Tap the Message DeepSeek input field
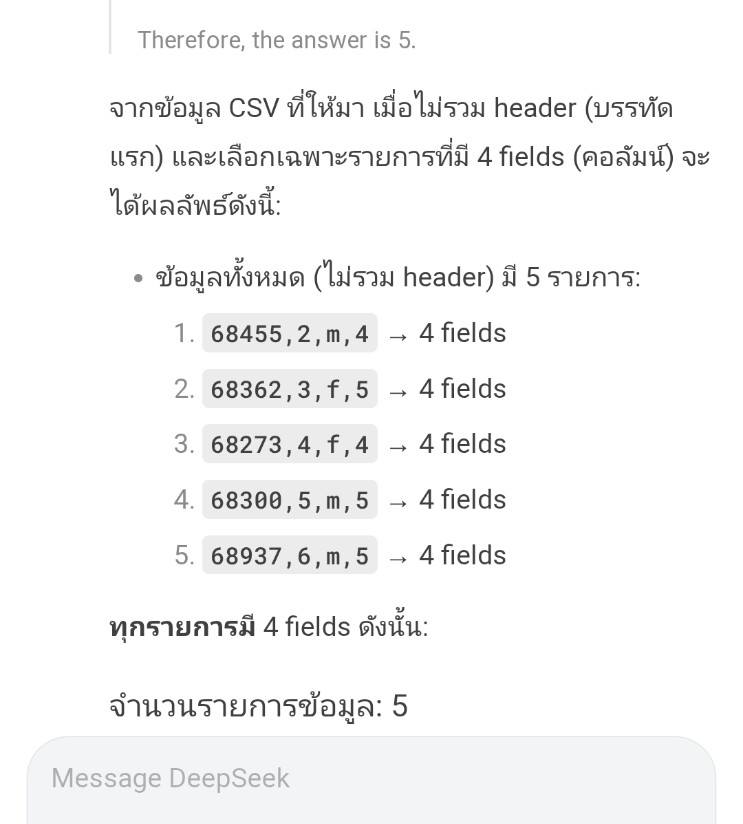This screenshot has width=743, height=824. (x=370, y=779)
